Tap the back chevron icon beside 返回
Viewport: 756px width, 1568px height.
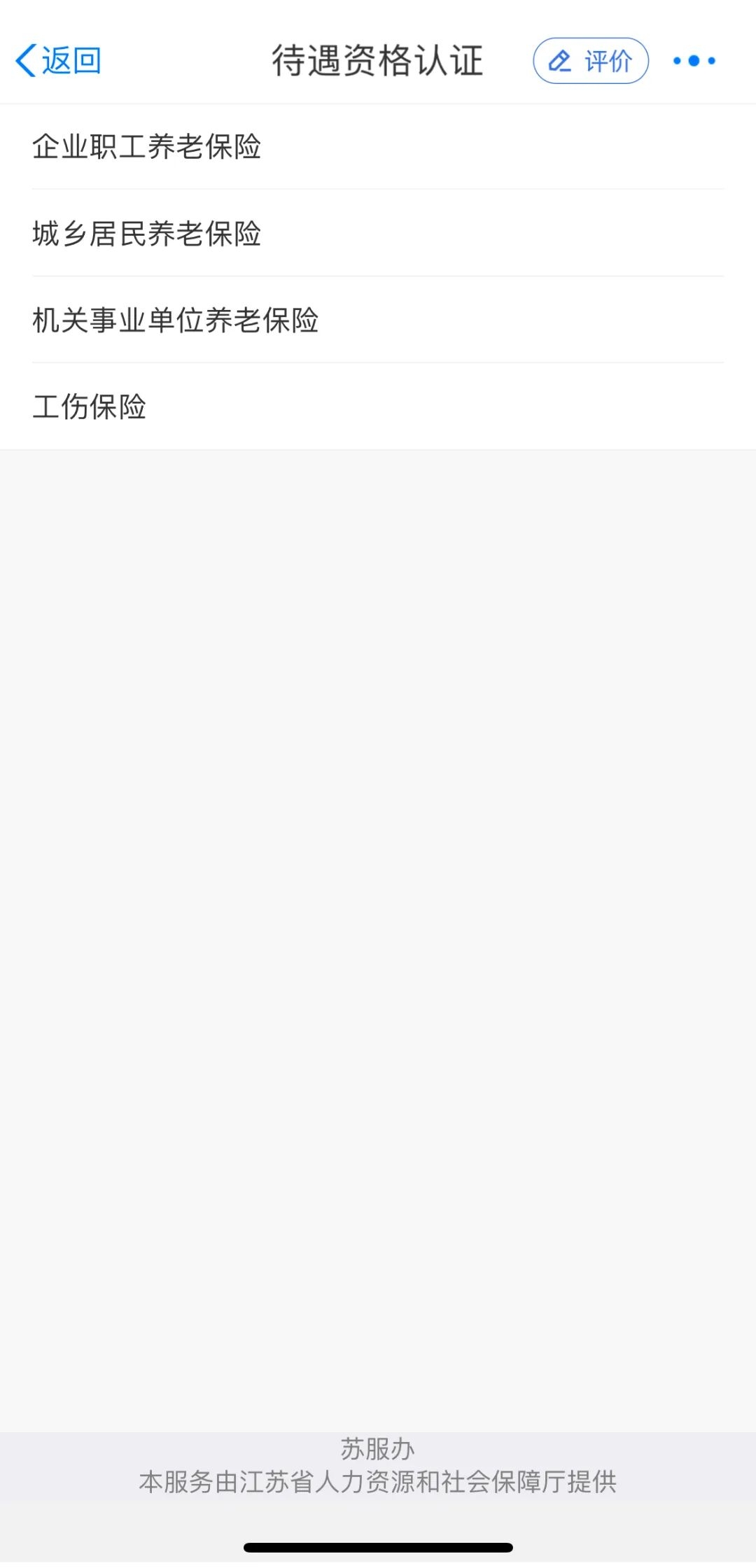coord(25,60)
